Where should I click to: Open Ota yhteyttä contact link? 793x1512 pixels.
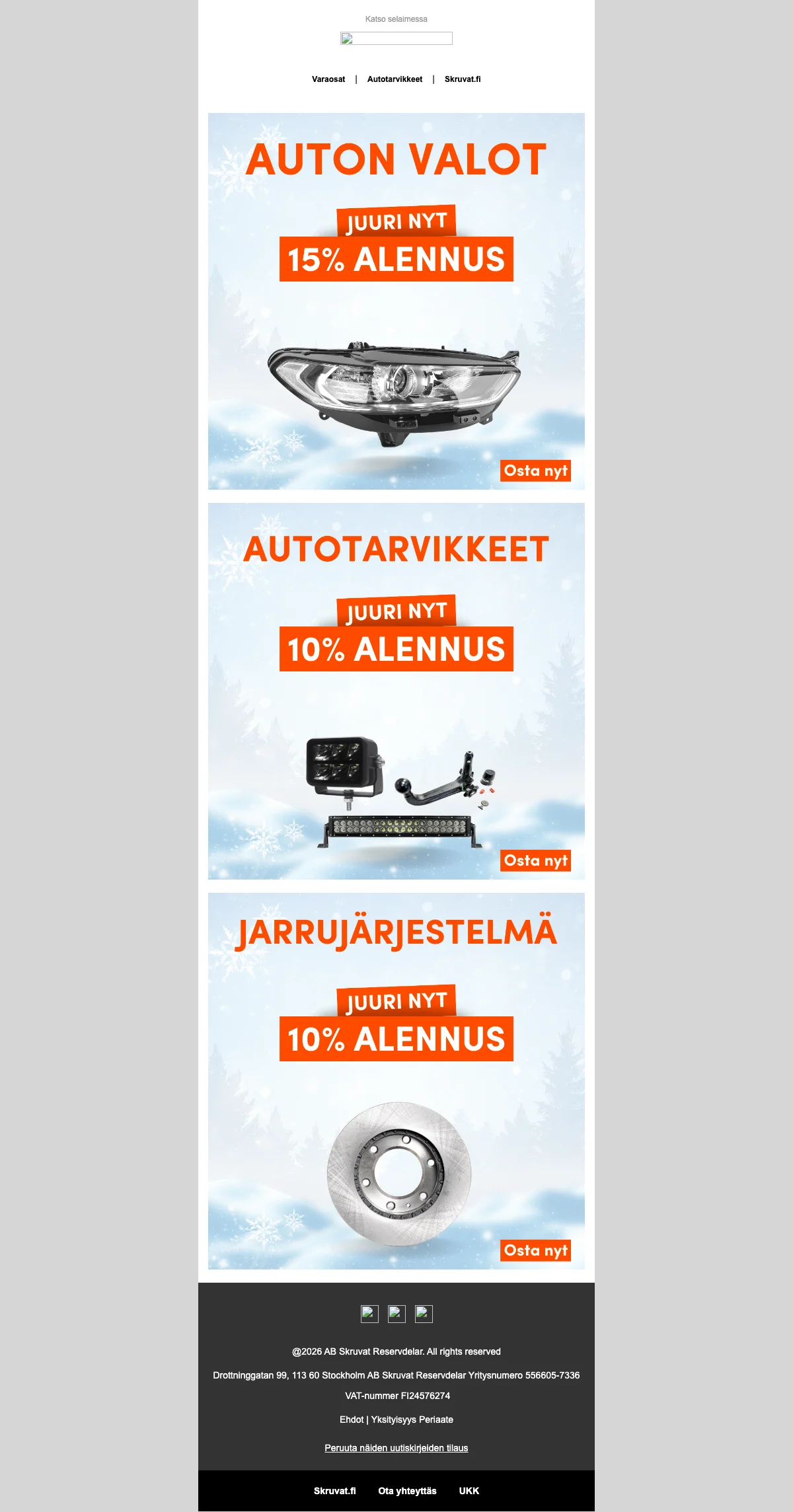tap(407, 1491)
